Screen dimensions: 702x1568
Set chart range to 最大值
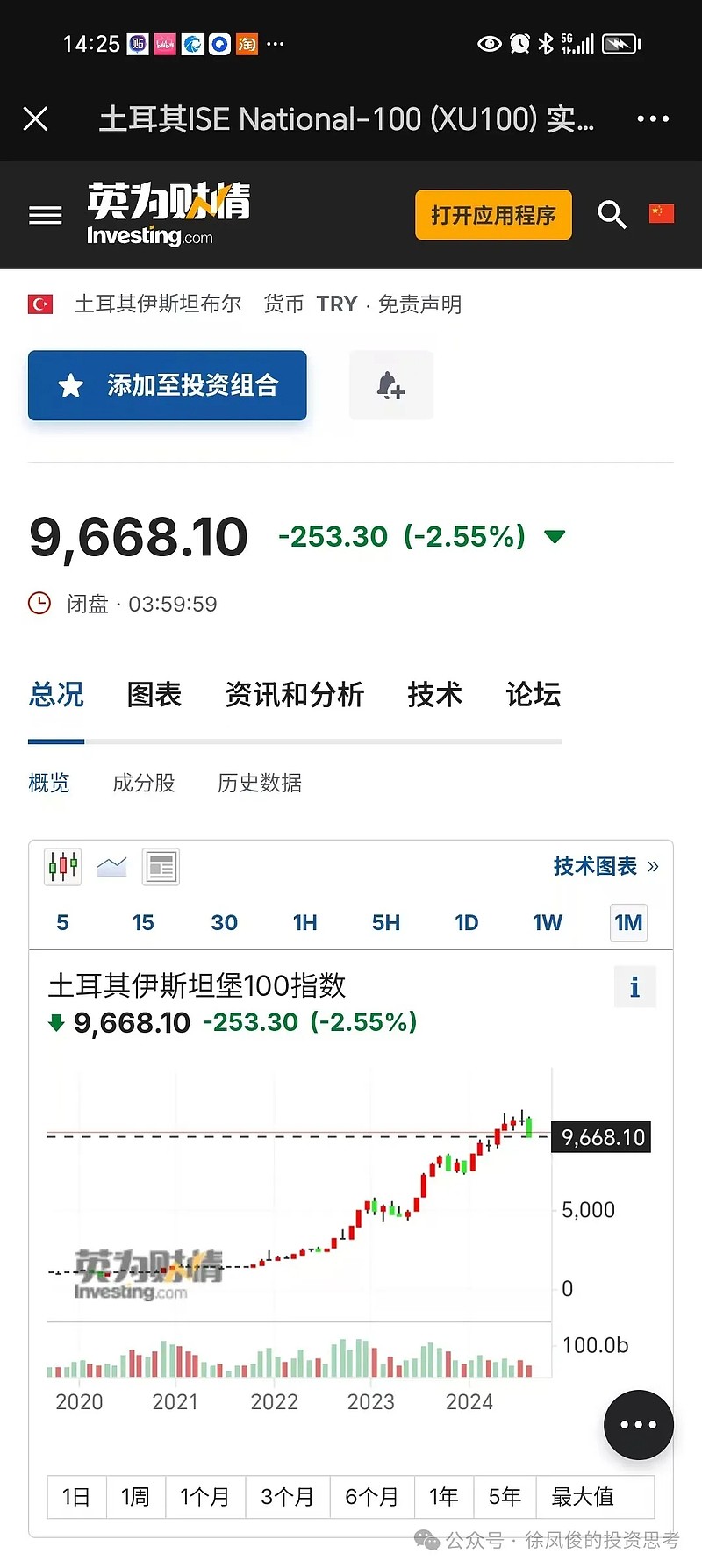point(583,1497)
